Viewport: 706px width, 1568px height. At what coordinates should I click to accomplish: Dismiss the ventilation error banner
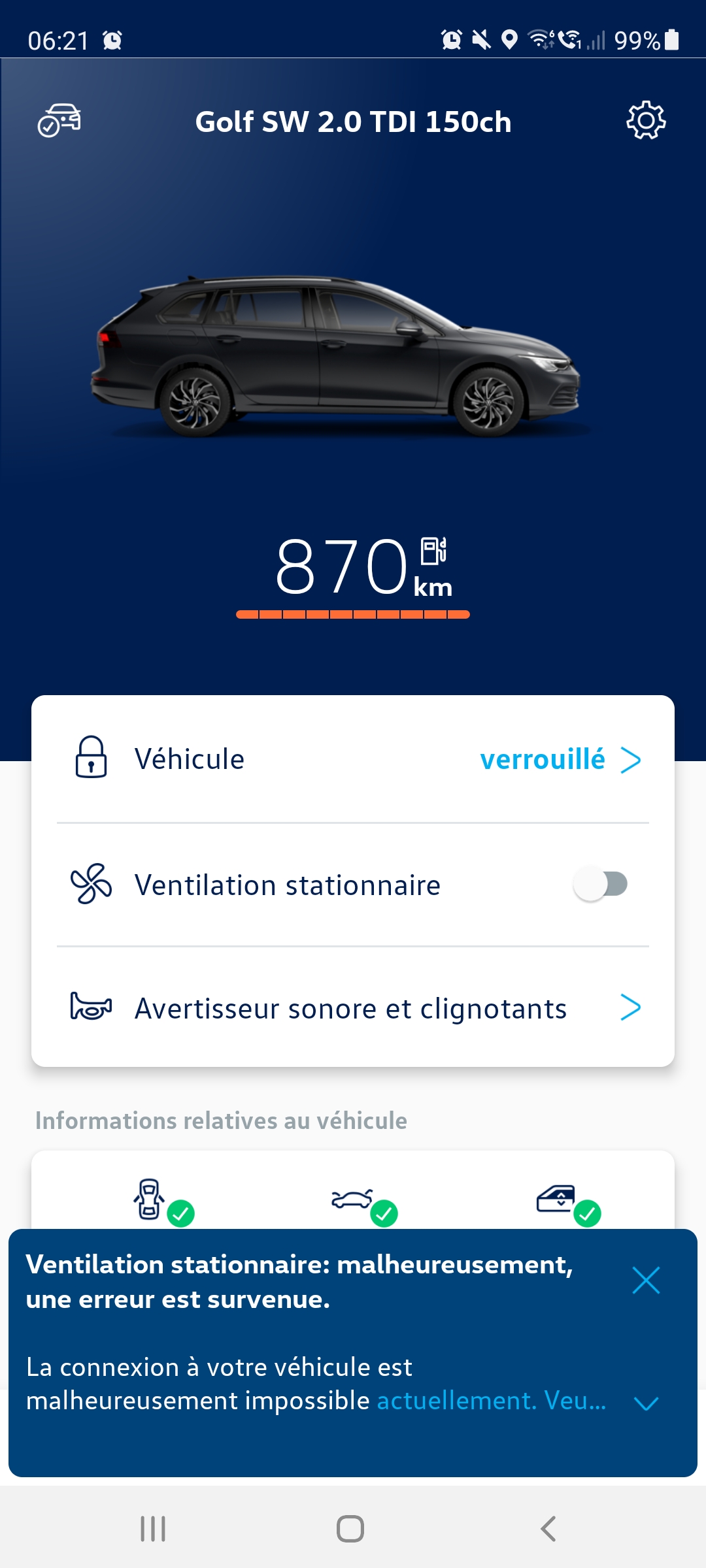(x=646, y=1280)
